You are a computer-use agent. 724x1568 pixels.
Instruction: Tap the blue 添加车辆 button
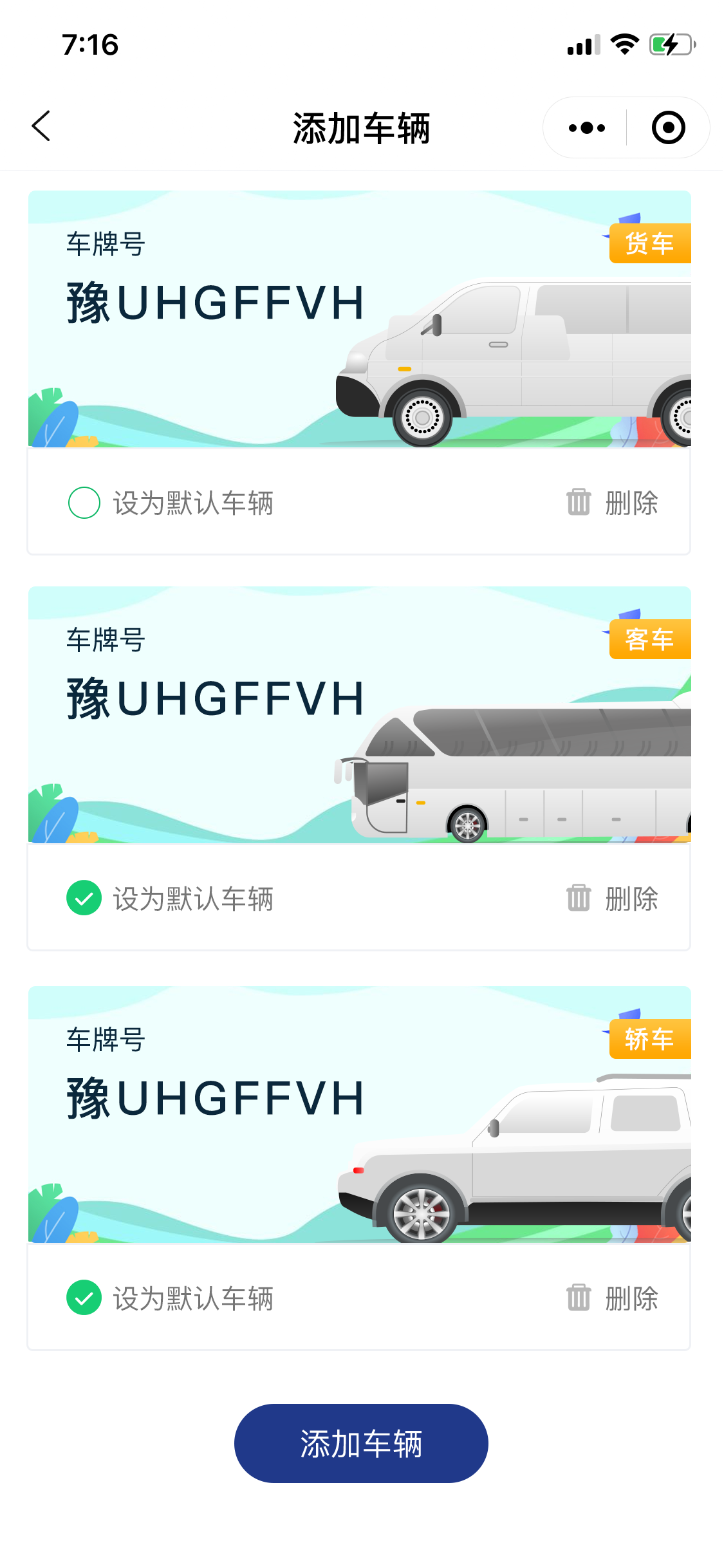[x=361, y=1443]
